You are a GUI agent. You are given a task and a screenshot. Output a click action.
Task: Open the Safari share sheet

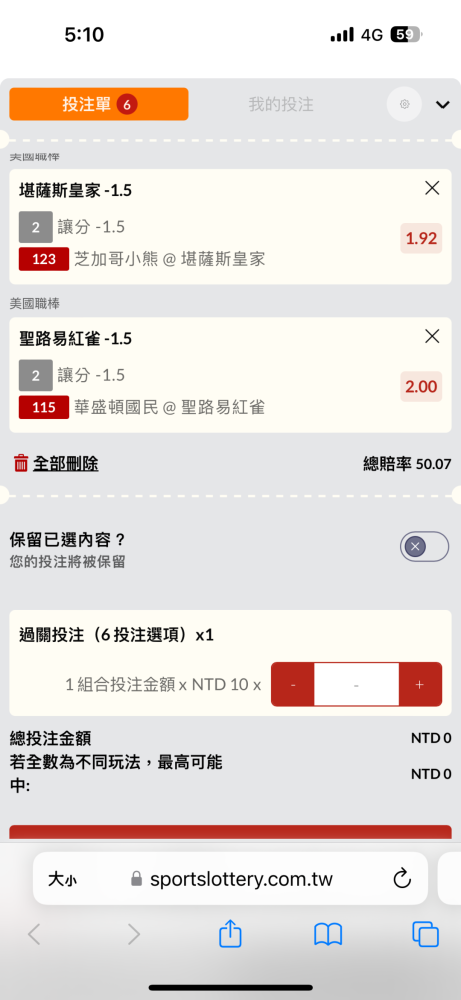coord(230,934)
